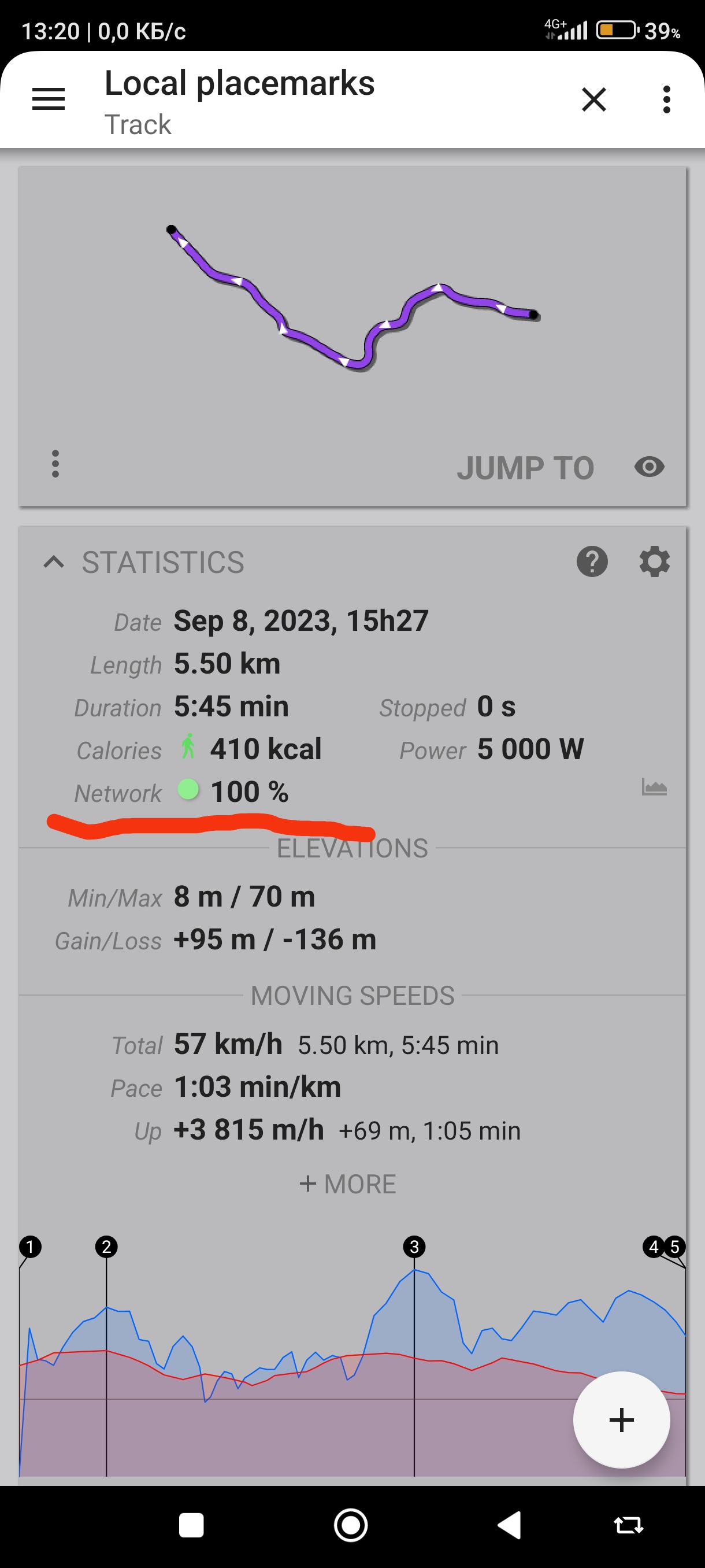This screenshot has width=705, height=1568.
Task: Toggle track visibility with the eye icon
Action: click(x=649, y=467)
